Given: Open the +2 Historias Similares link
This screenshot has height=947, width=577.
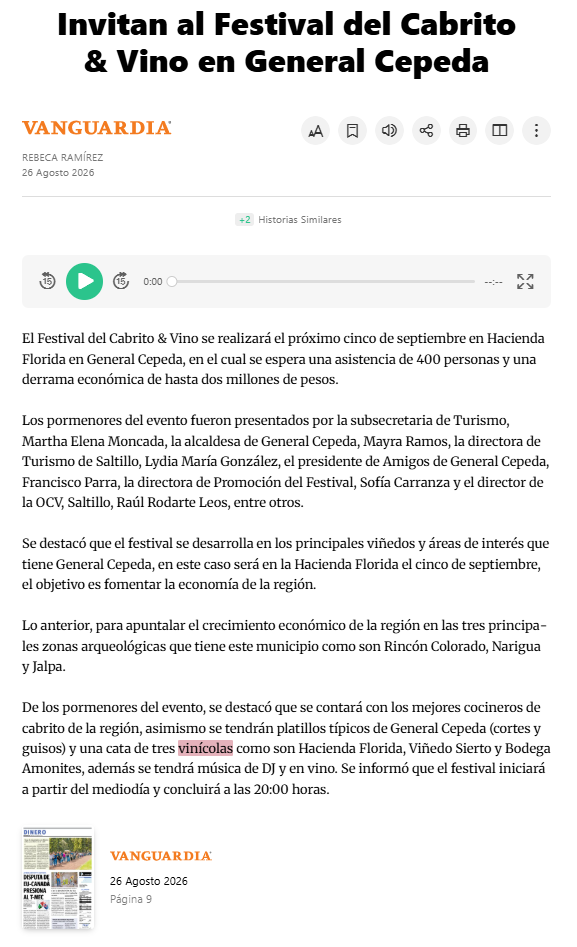Looking at the screenshot, I should 289,220.
